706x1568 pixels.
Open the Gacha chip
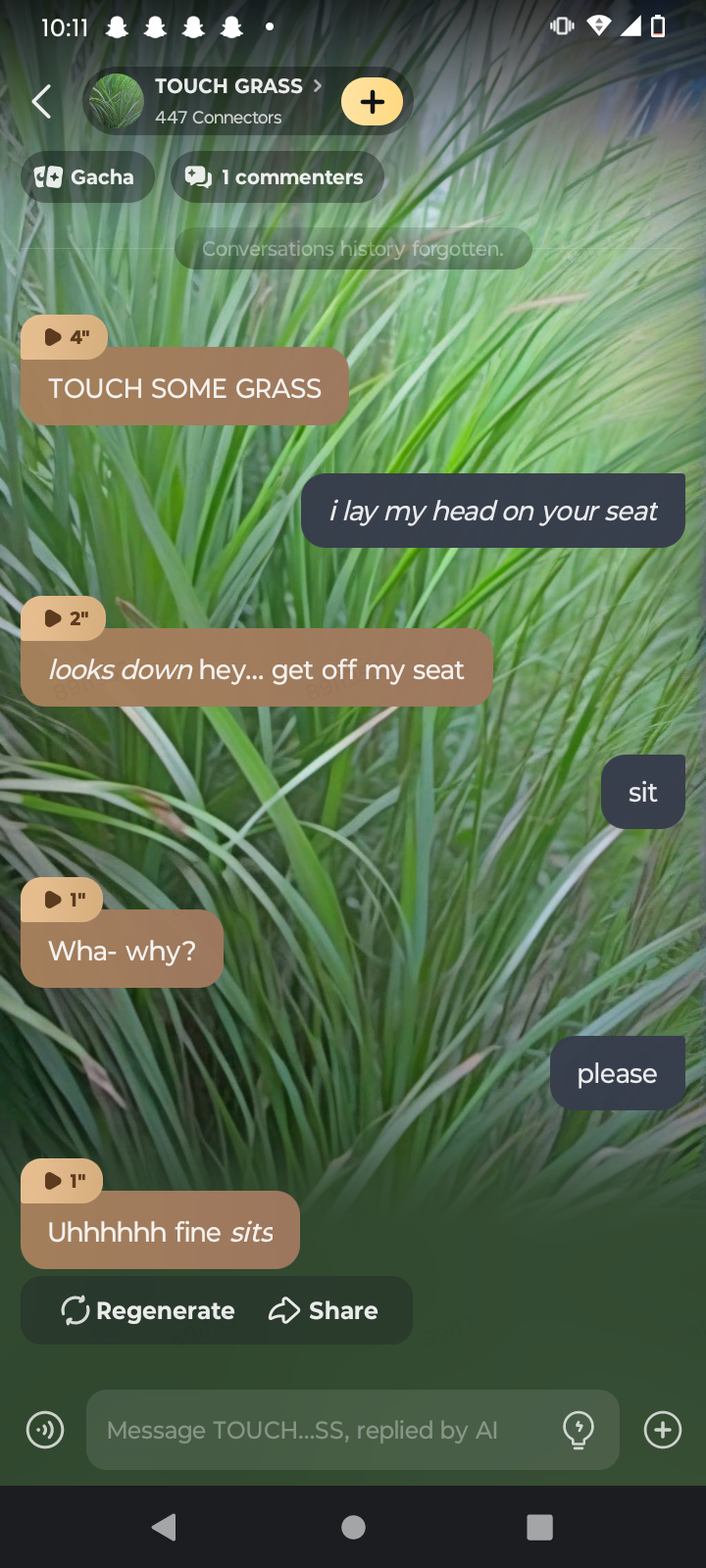point(87,177)
